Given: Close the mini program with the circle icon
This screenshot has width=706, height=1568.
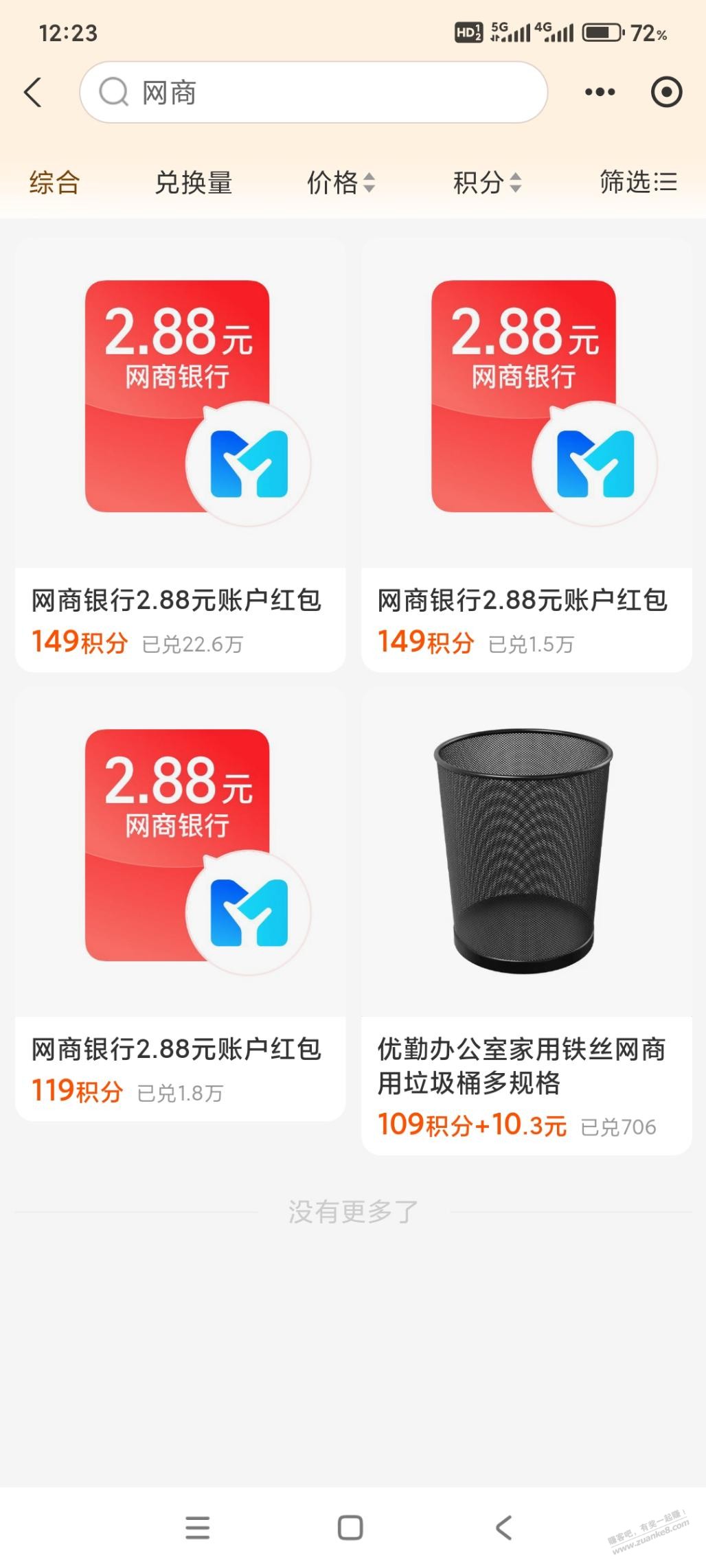Looking at the screenshot, I should [666, 92].
